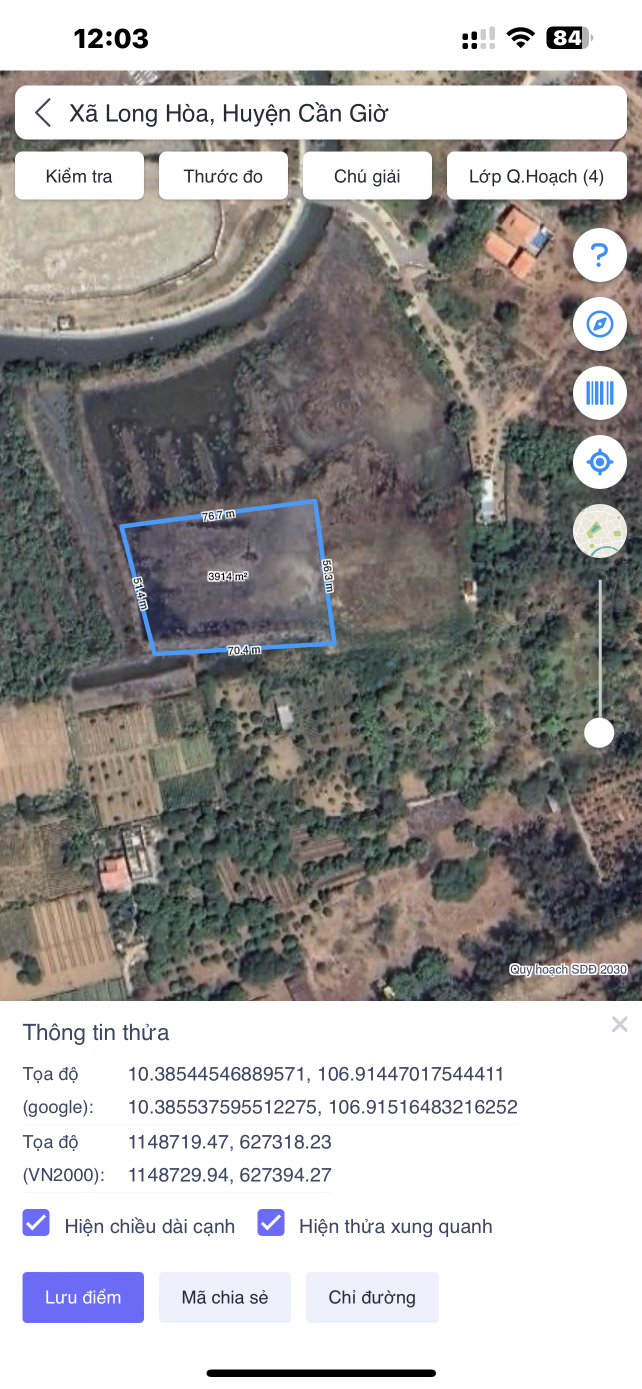642x1389 pixels.
Task: Close the Thông tin thửa panel
Action: click(620, 1024)
